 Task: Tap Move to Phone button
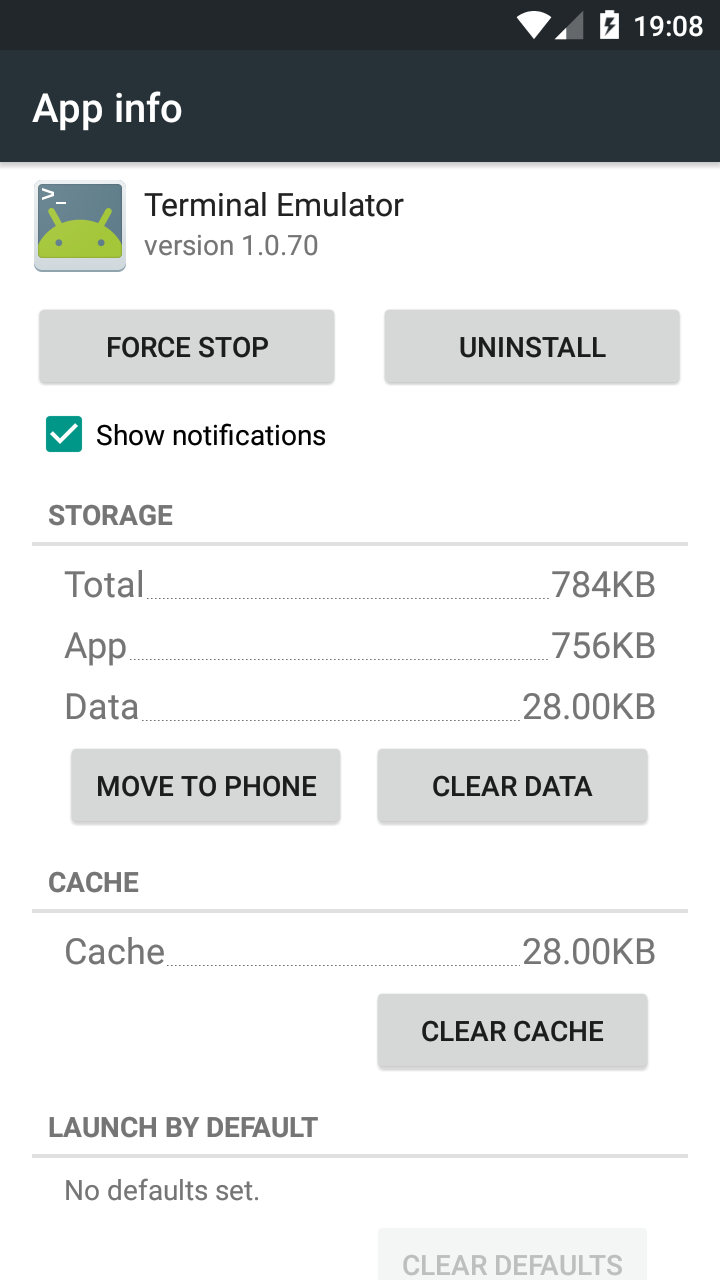click(206, 786)
